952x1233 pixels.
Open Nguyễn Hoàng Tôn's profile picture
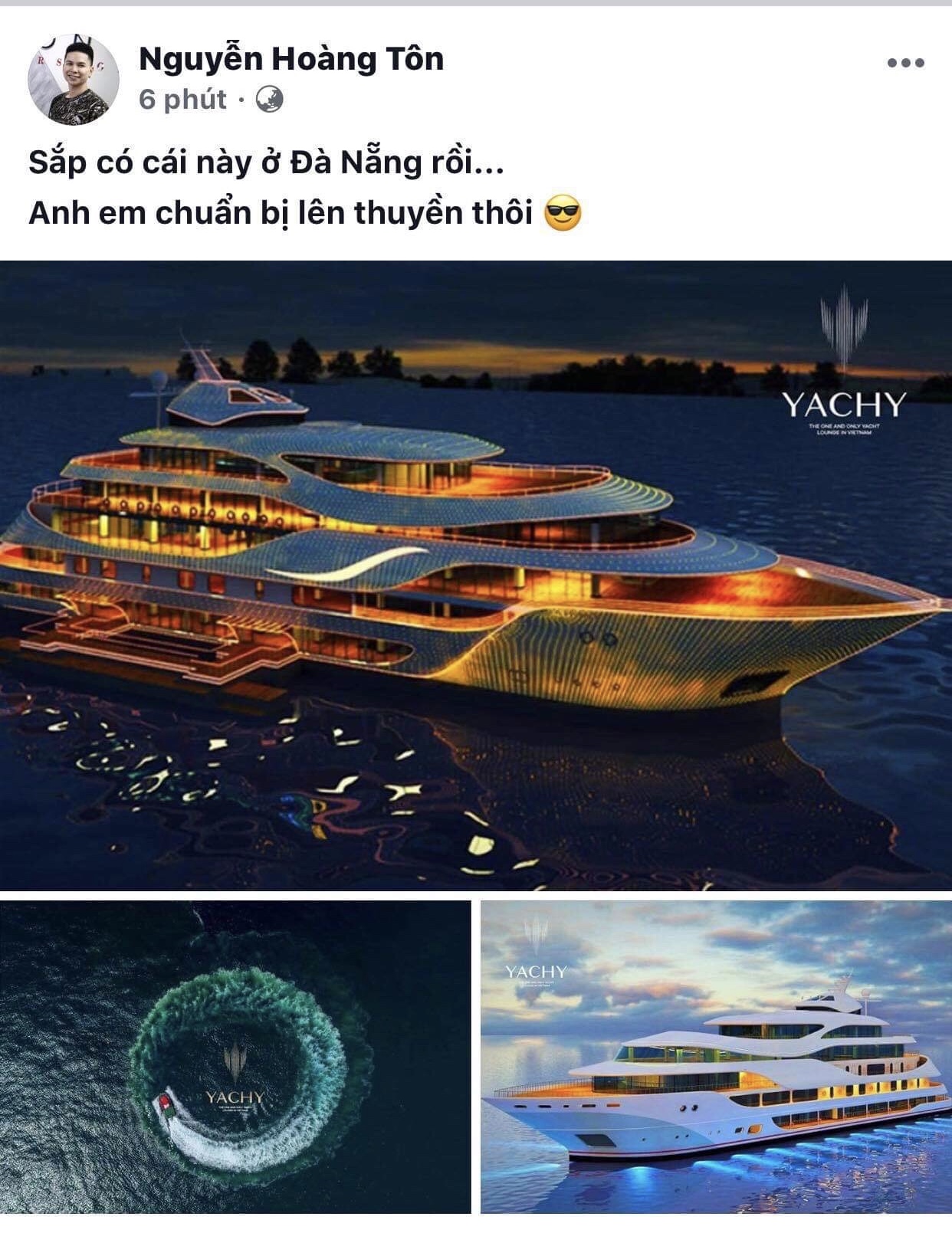74,80
